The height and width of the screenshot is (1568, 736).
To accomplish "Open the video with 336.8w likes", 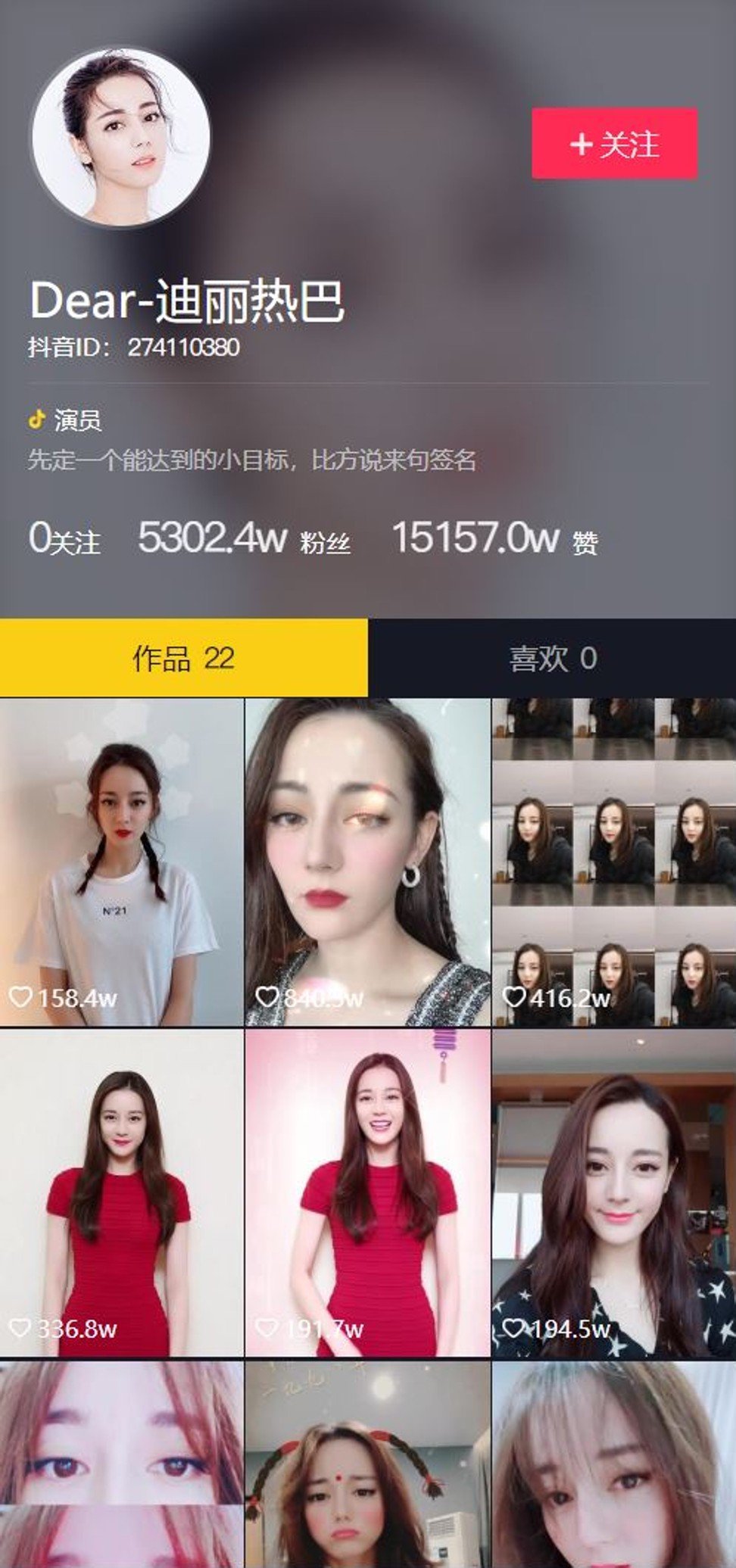I will click(121, 1193).
